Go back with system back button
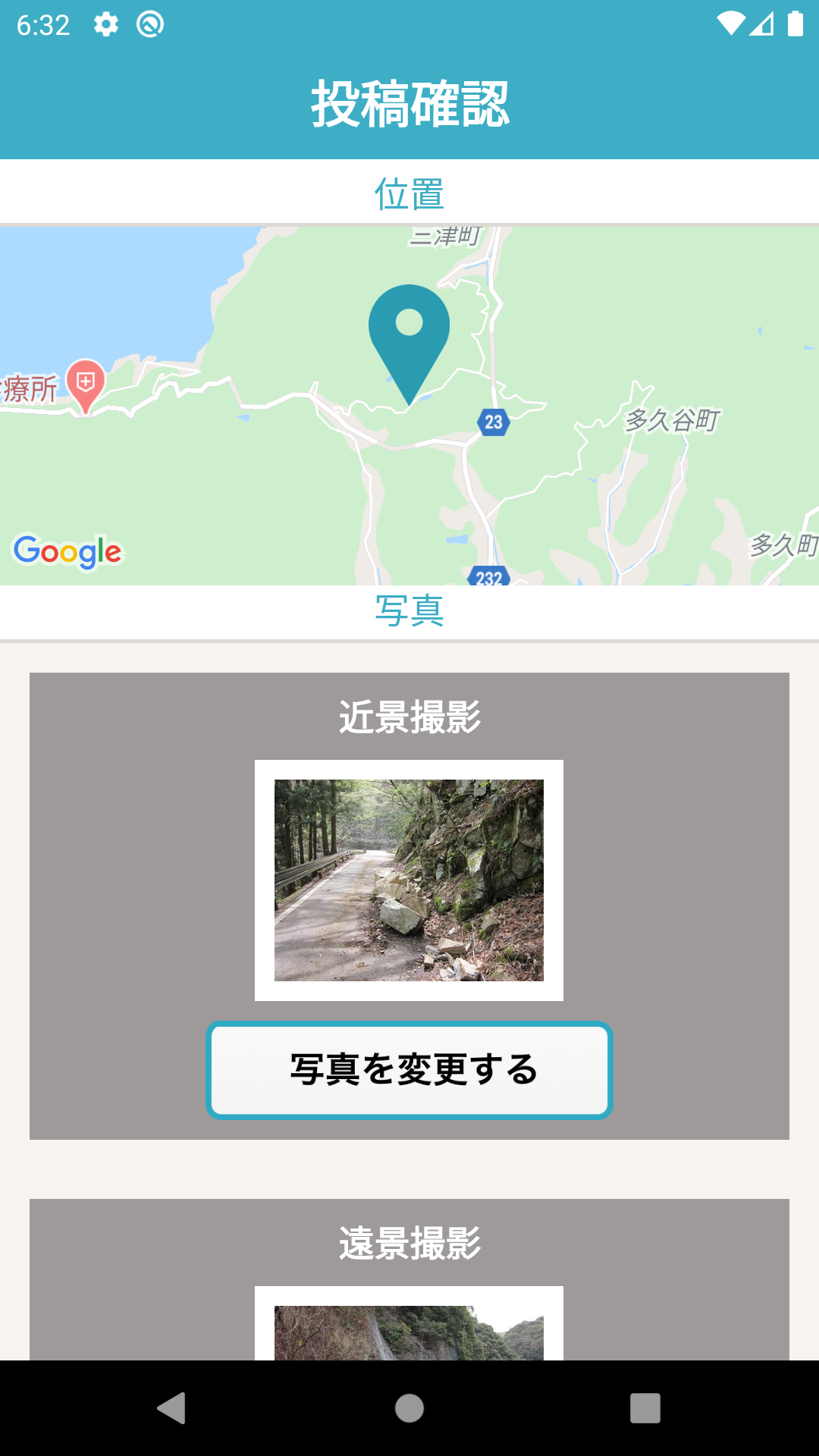The image size is (819, 1456). [x=172, y=1408]
